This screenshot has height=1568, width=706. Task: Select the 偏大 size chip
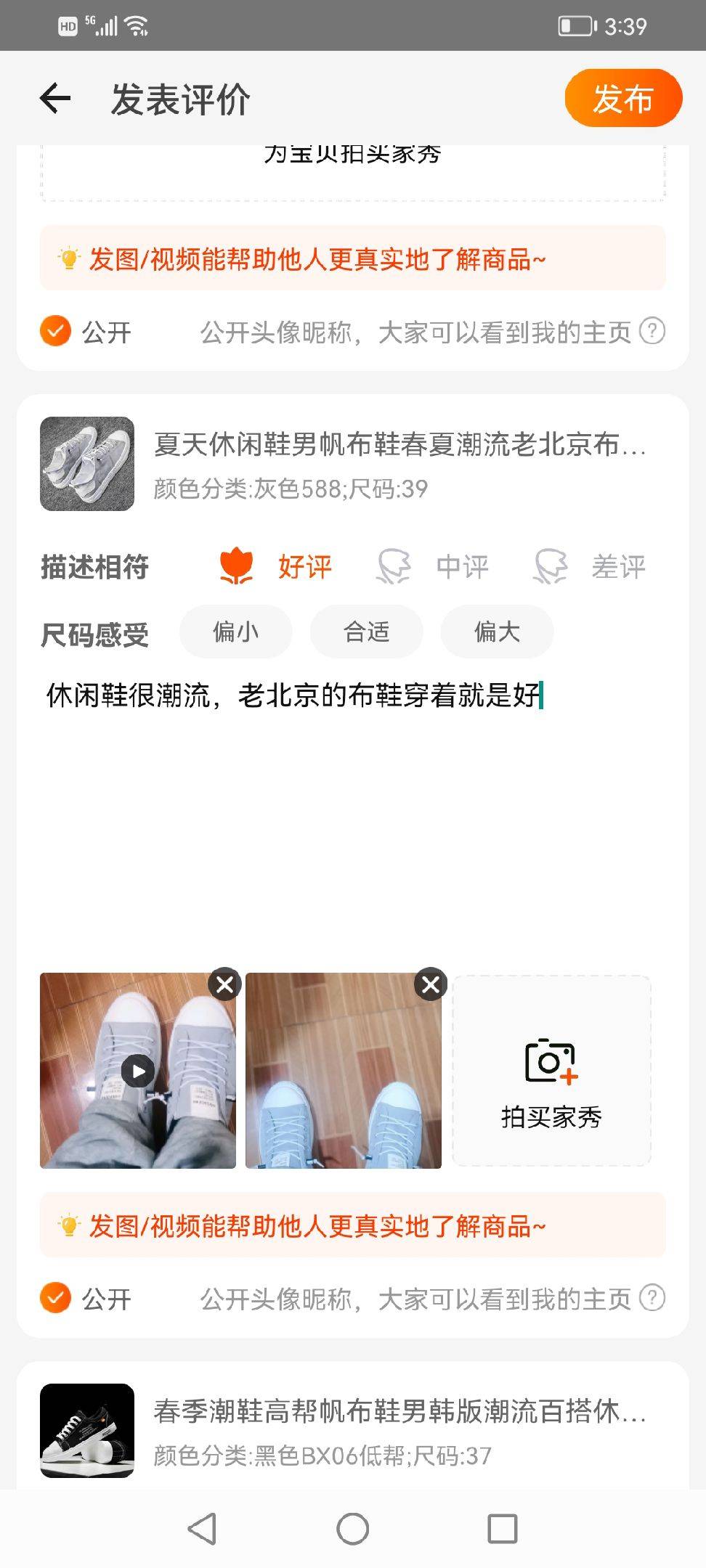[x=497, y=632]
